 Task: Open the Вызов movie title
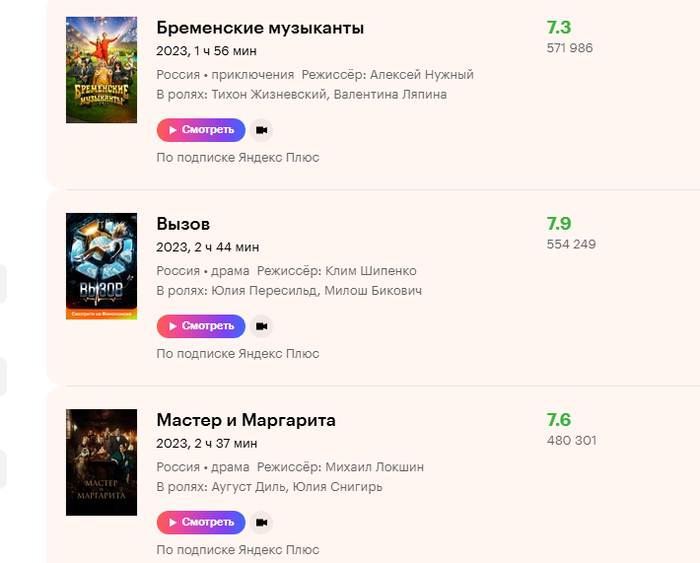(x=183, y=224)
